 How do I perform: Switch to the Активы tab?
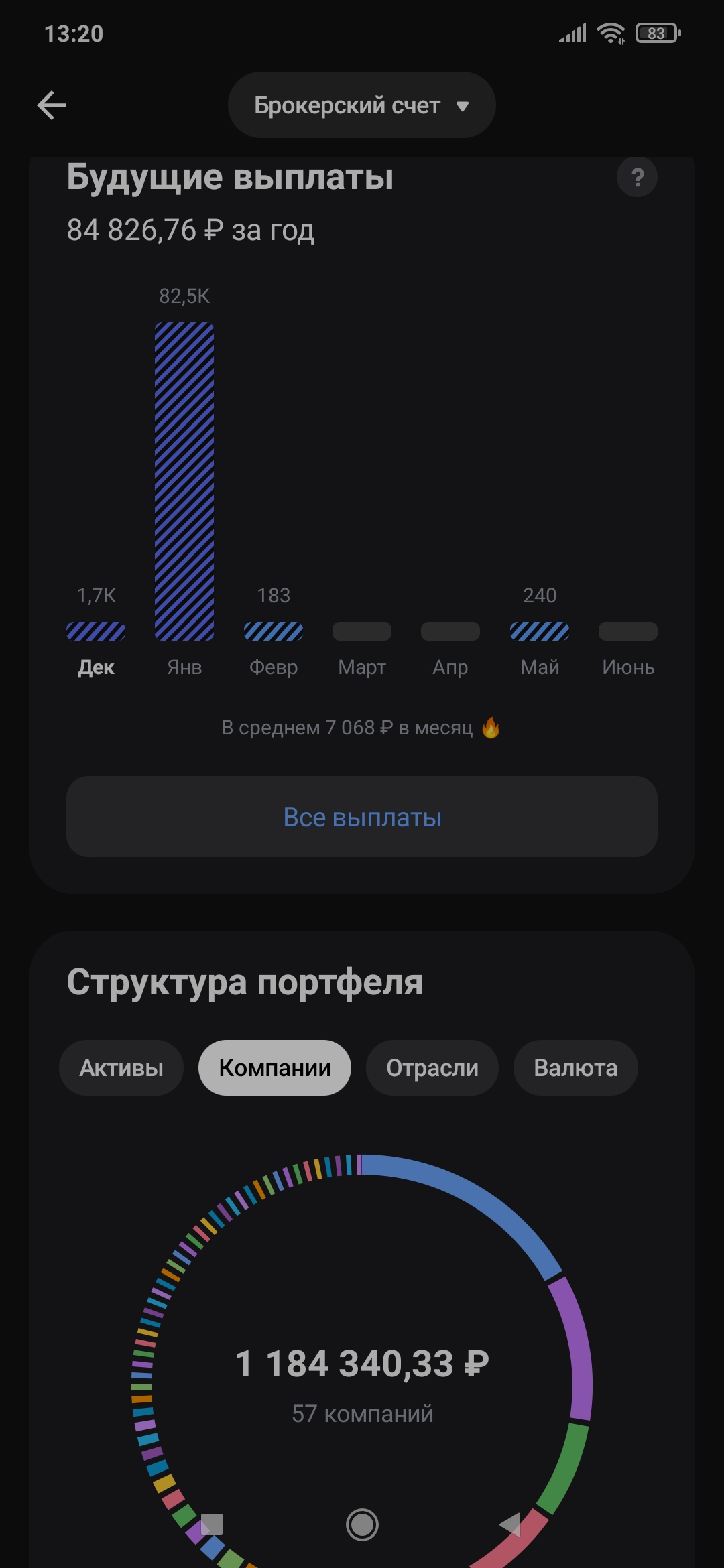(x=121, y=1068)
